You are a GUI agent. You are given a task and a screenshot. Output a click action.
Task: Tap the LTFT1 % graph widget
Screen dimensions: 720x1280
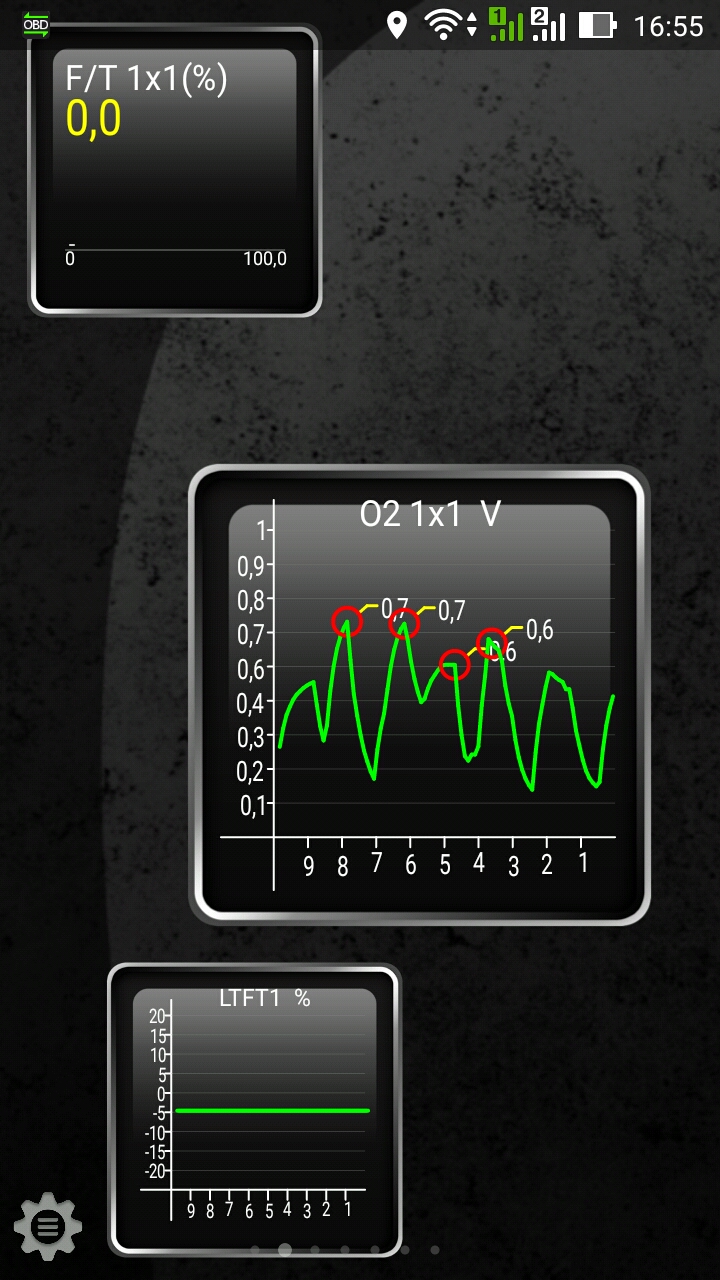[x=254, y=1109]
